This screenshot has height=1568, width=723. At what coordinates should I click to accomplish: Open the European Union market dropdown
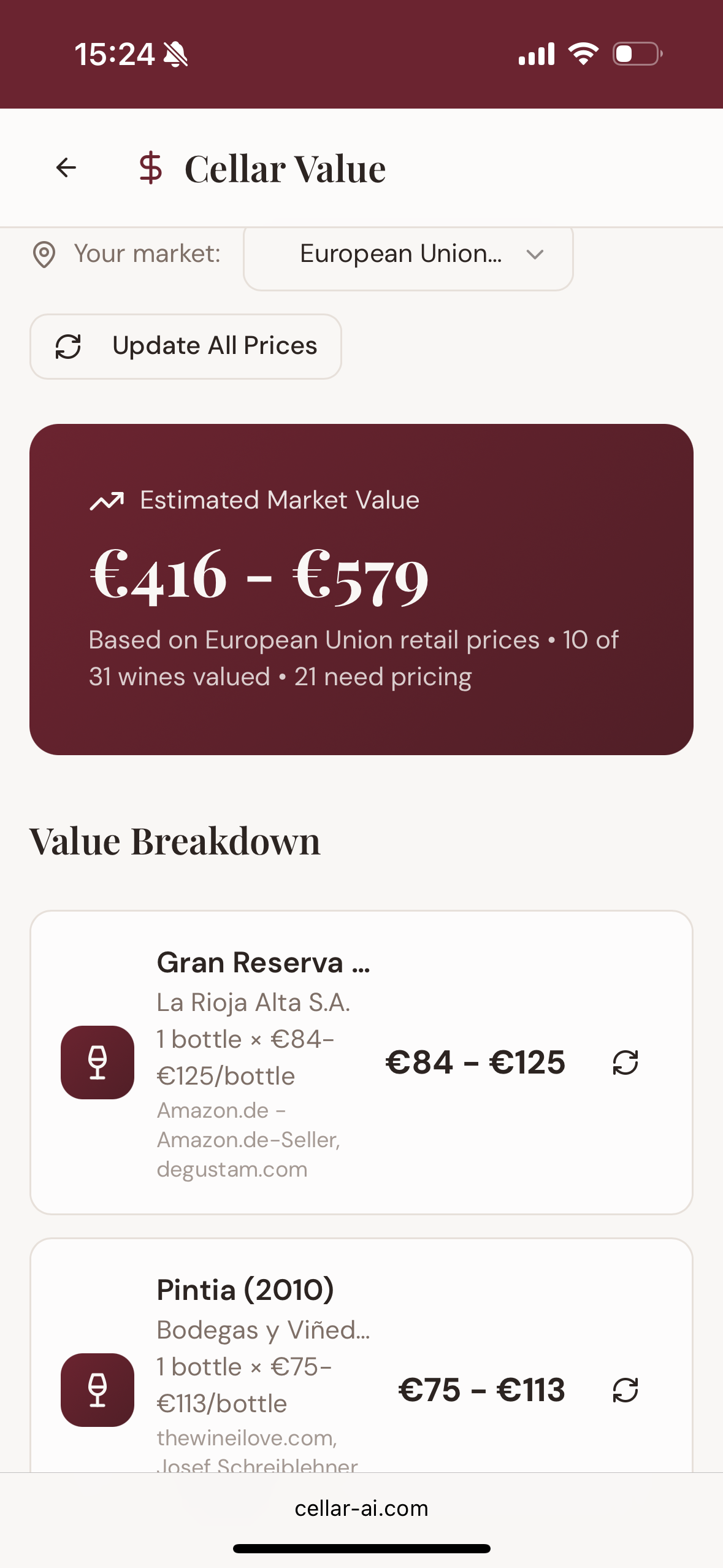pyautogui.click(x=407, y=257)
